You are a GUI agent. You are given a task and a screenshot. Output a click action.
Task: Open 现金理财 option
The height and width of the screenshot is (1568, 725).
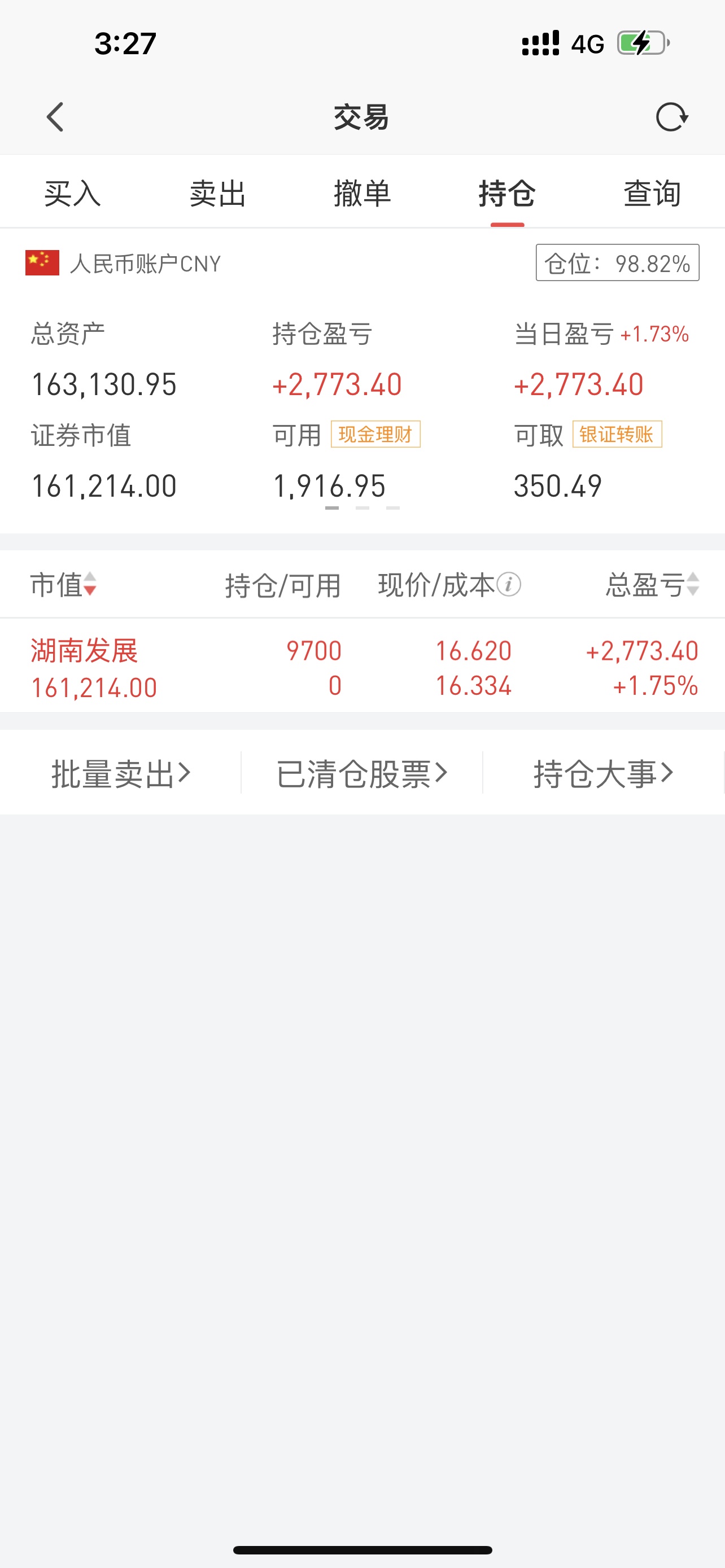tap(375, 435)
